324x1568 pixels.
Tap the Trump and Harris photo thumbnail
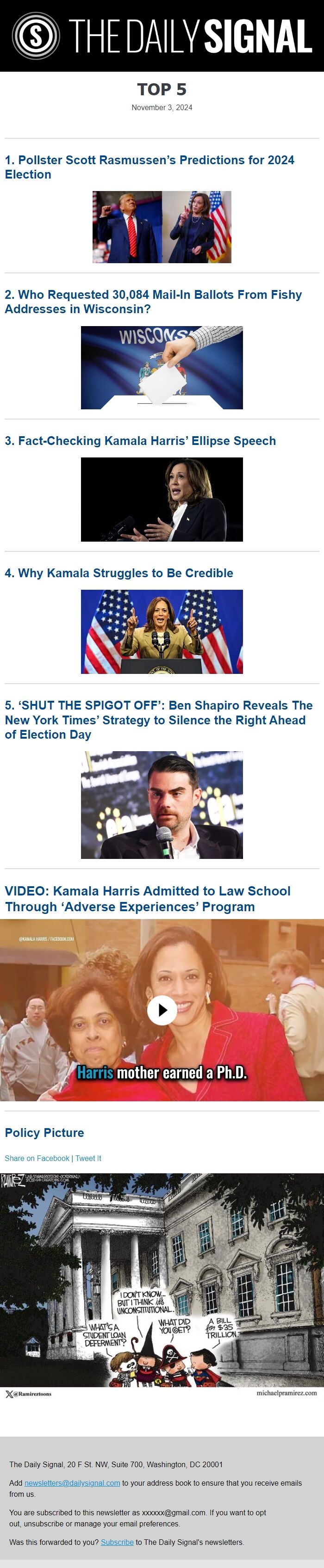[x=162, y=227]
